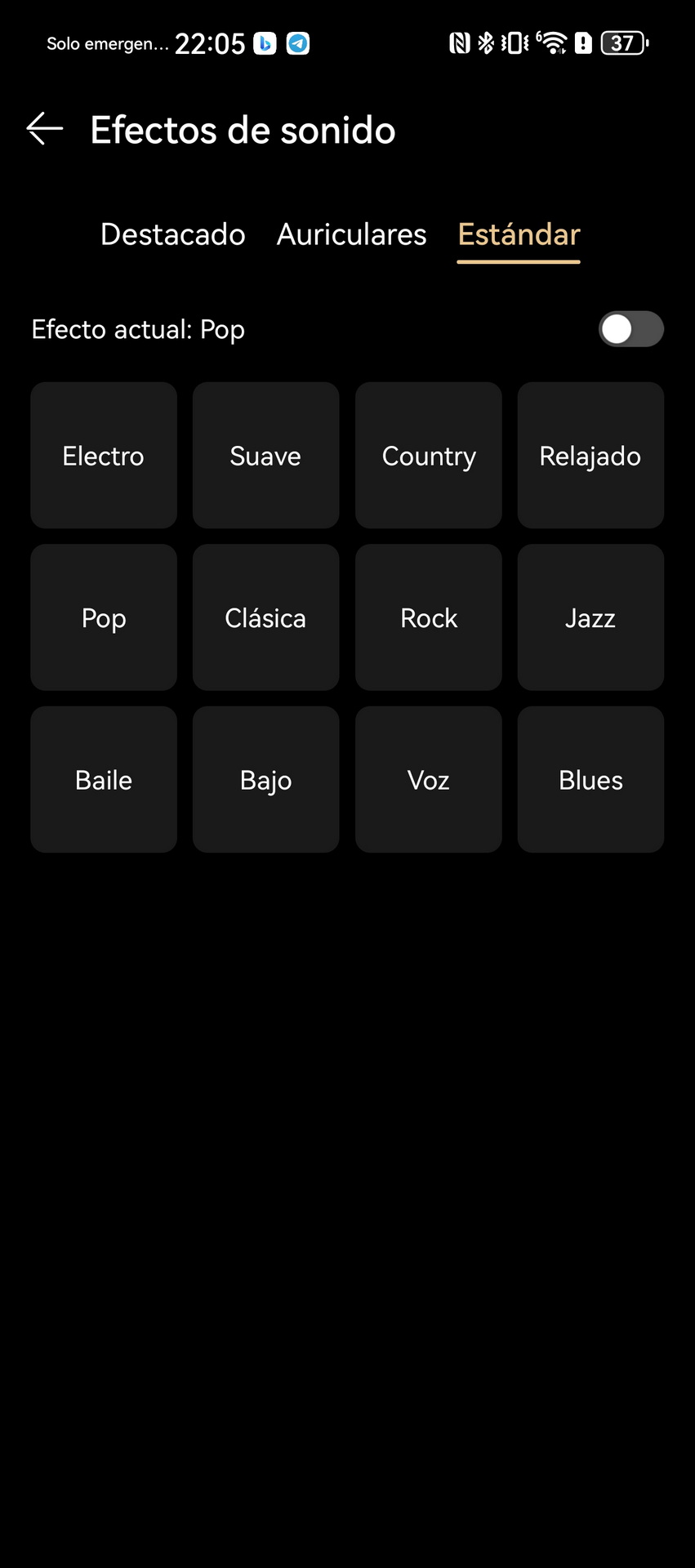Viewport: 695px width, 1568px height.
Task: Select the Estándar tab
Action: click(519, 234)
